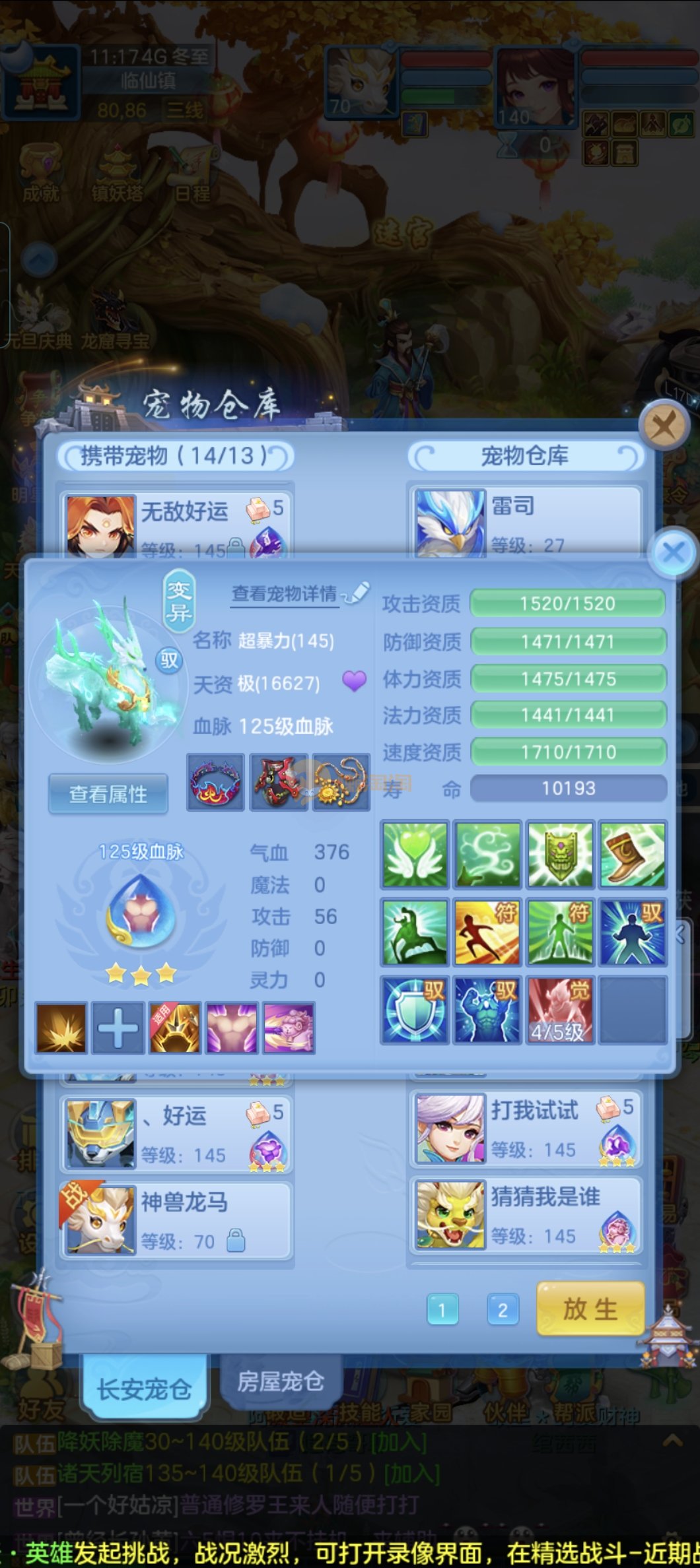Select the 猜猜我是谁 pet in warehouse
The width and height of the screenshot is (700, 1568).
click(x=525, y=1215)
